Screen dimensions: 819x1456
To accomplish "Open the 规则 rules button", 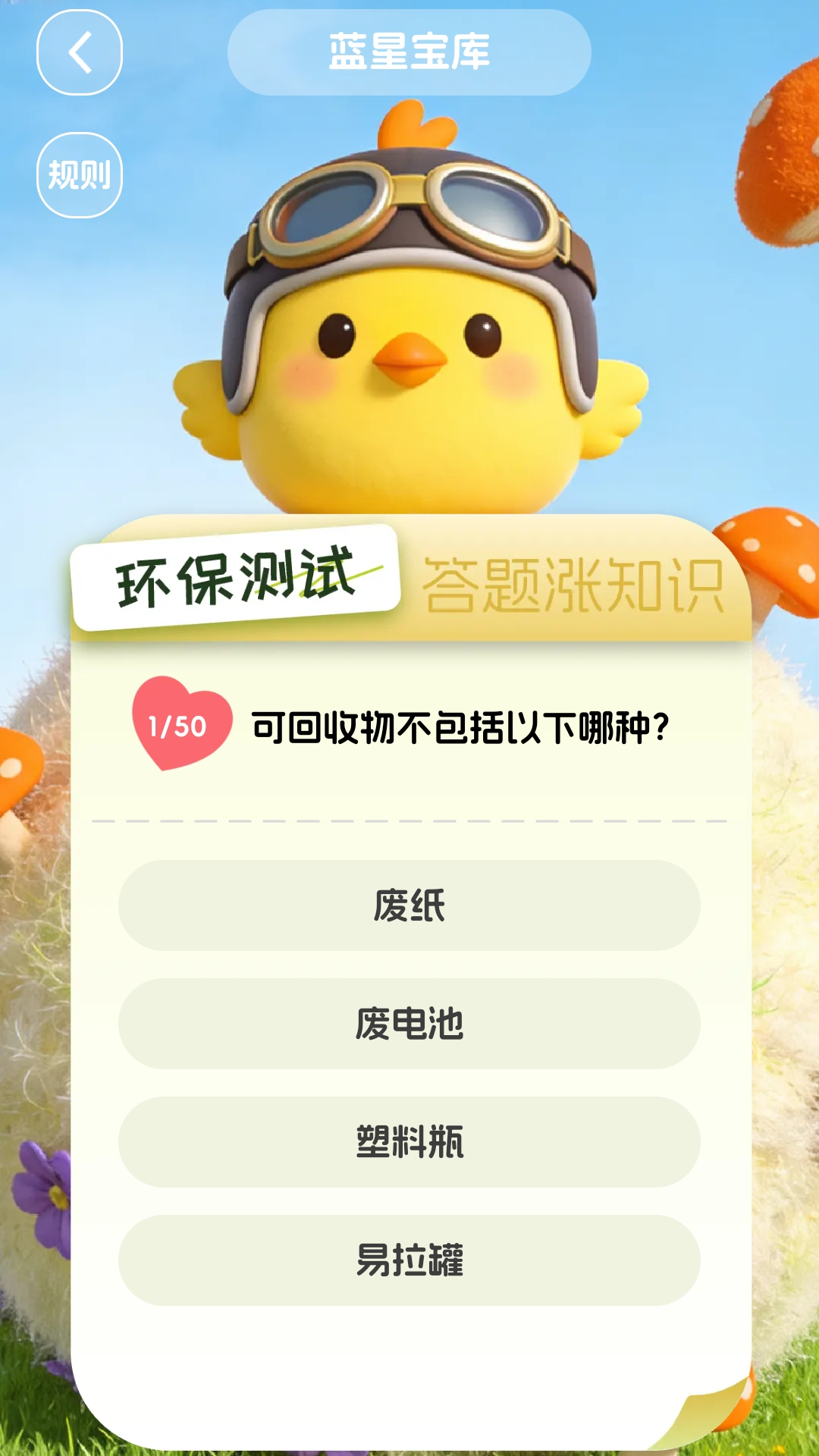I will (x=80, y=175).
